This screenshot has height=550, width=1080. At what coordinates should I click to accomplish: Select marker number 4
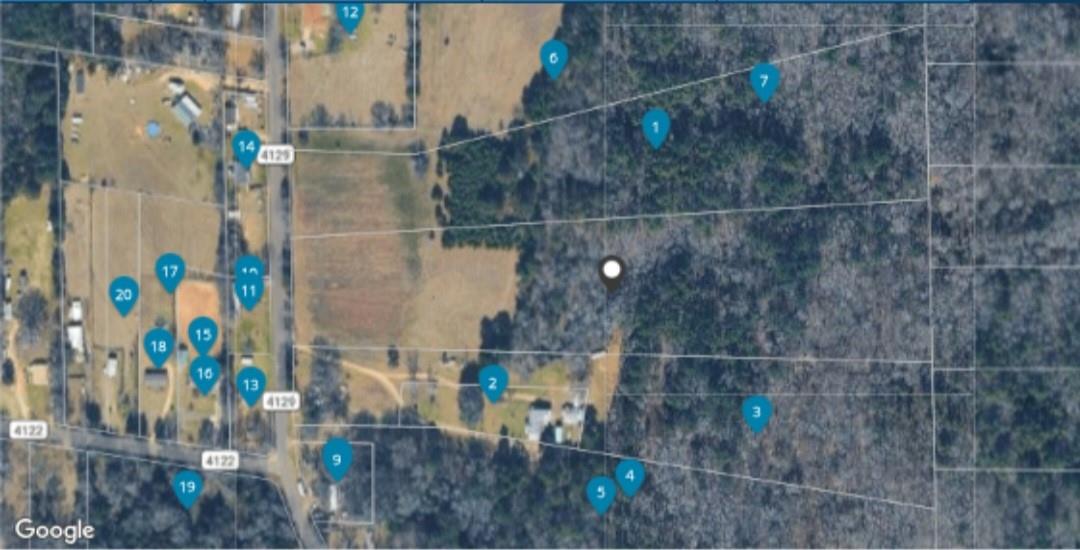point(629,476)
